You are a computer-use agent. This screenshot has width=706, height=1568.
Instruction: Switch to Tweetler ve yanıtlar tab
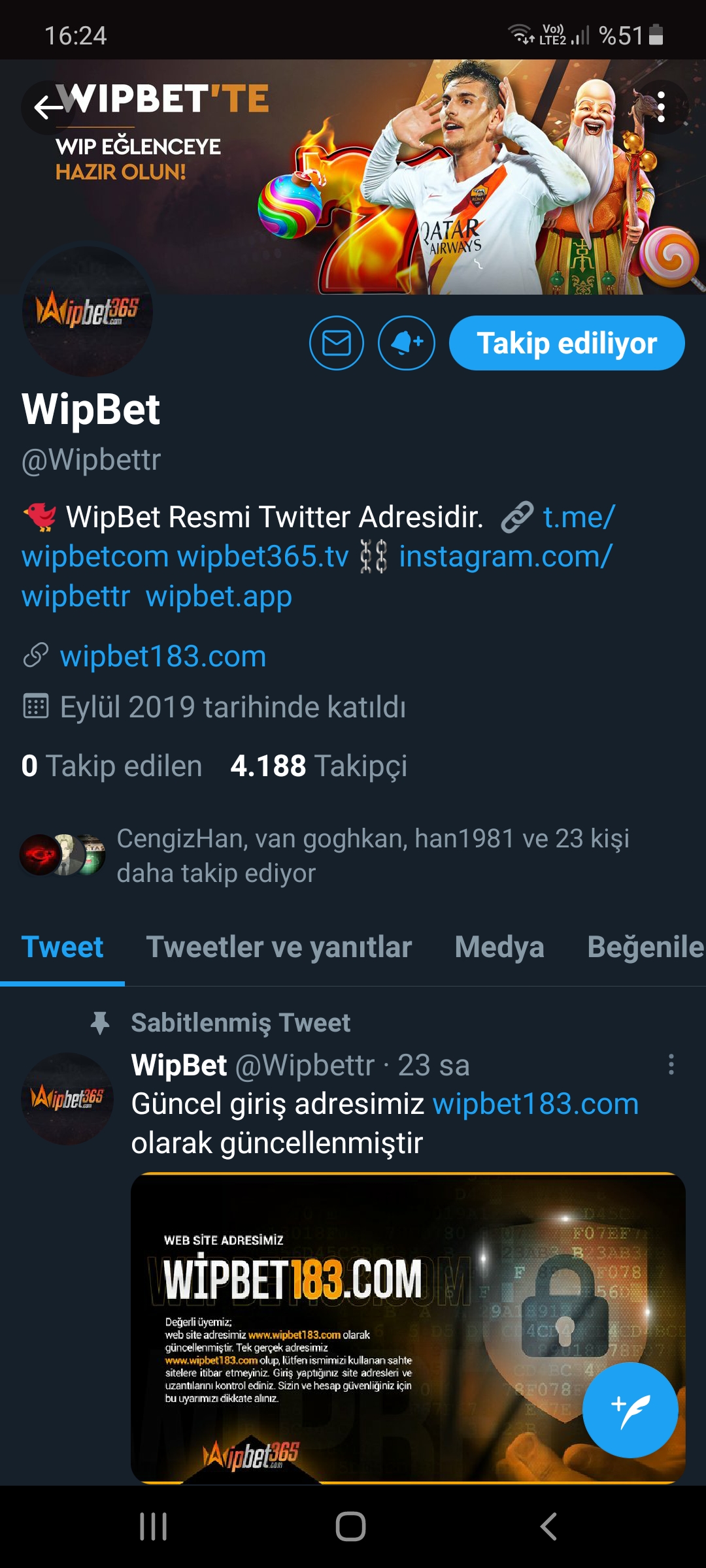(279, 947)
